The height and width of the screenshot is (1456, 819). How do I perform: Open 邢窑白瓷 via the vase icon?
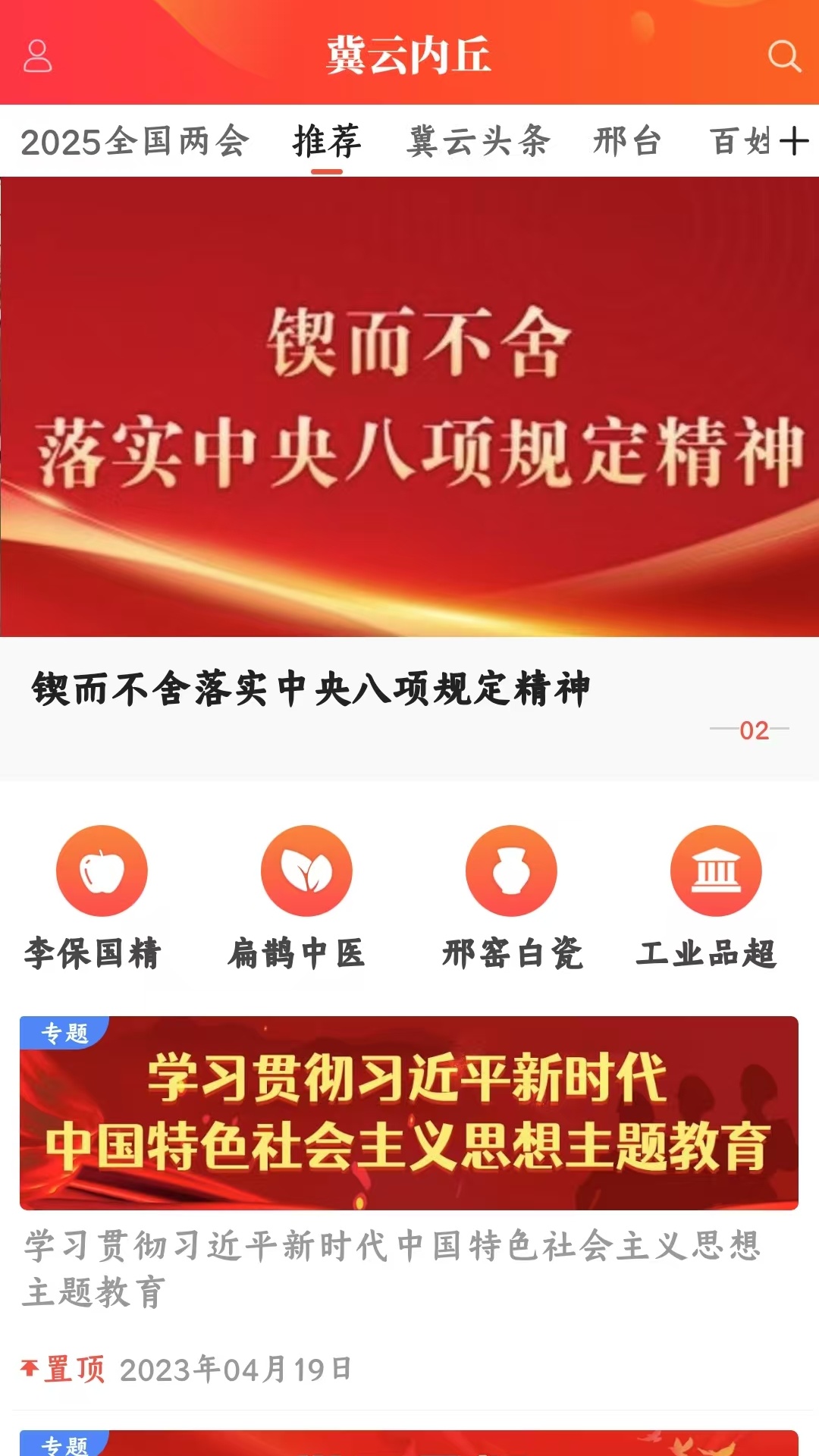point(511,871)
